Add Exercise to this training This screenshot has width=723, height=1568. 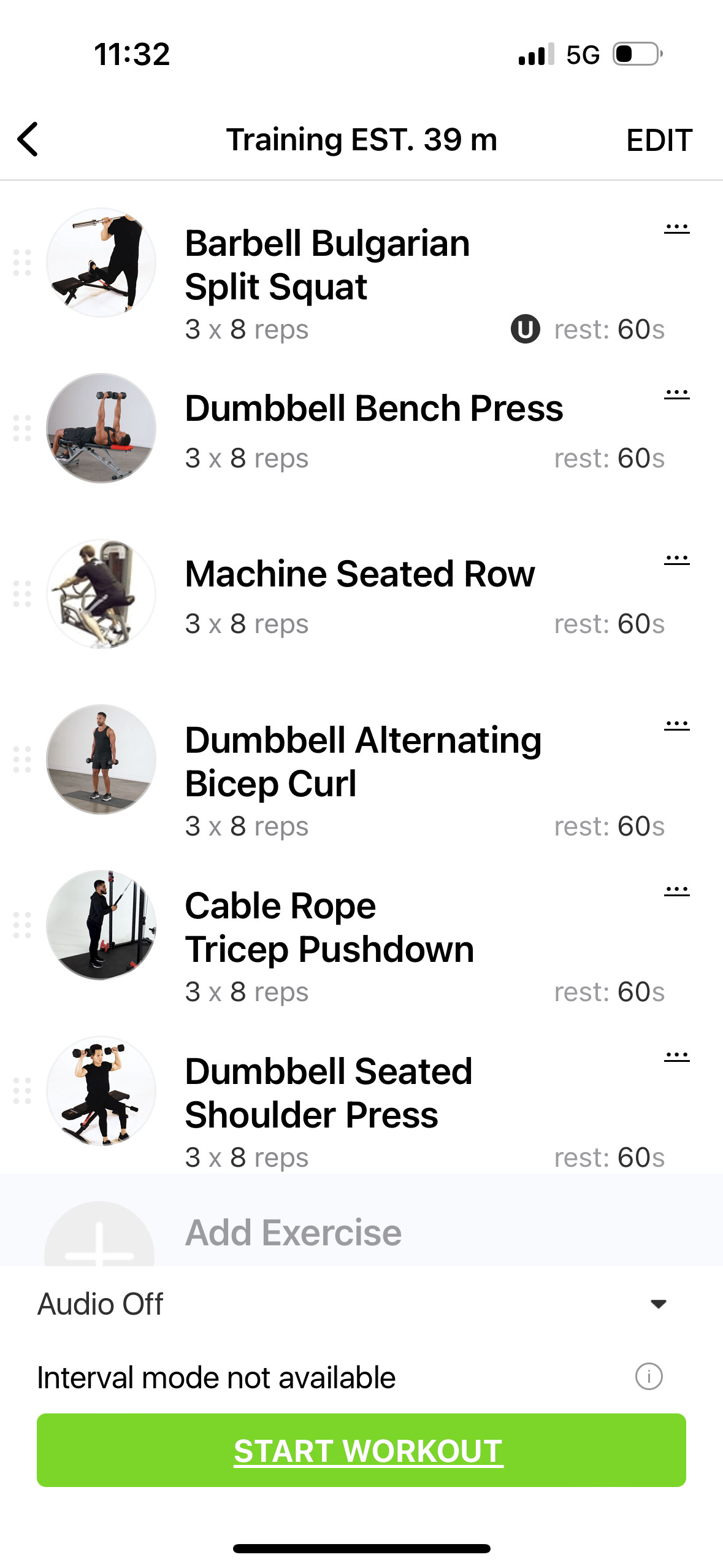[293, 1233]
